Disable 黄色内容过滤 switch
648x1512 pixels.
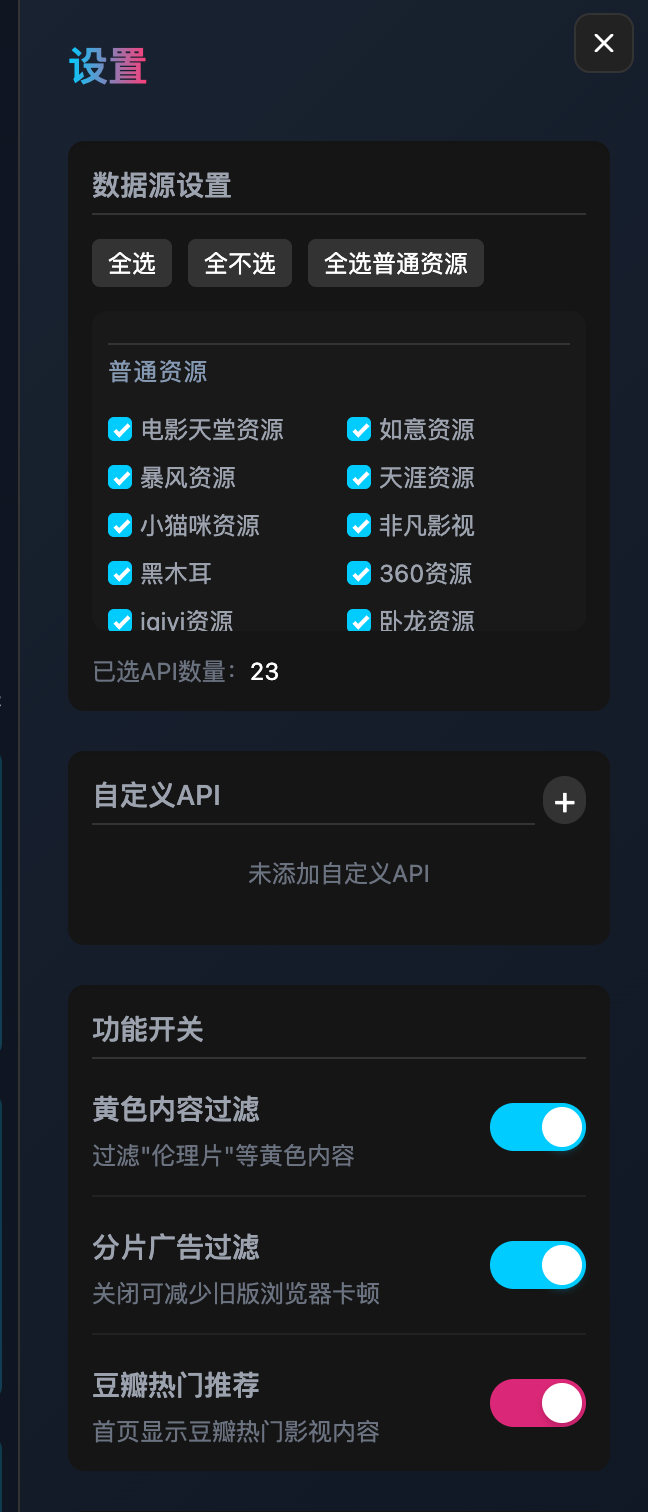pos(537,1127)
